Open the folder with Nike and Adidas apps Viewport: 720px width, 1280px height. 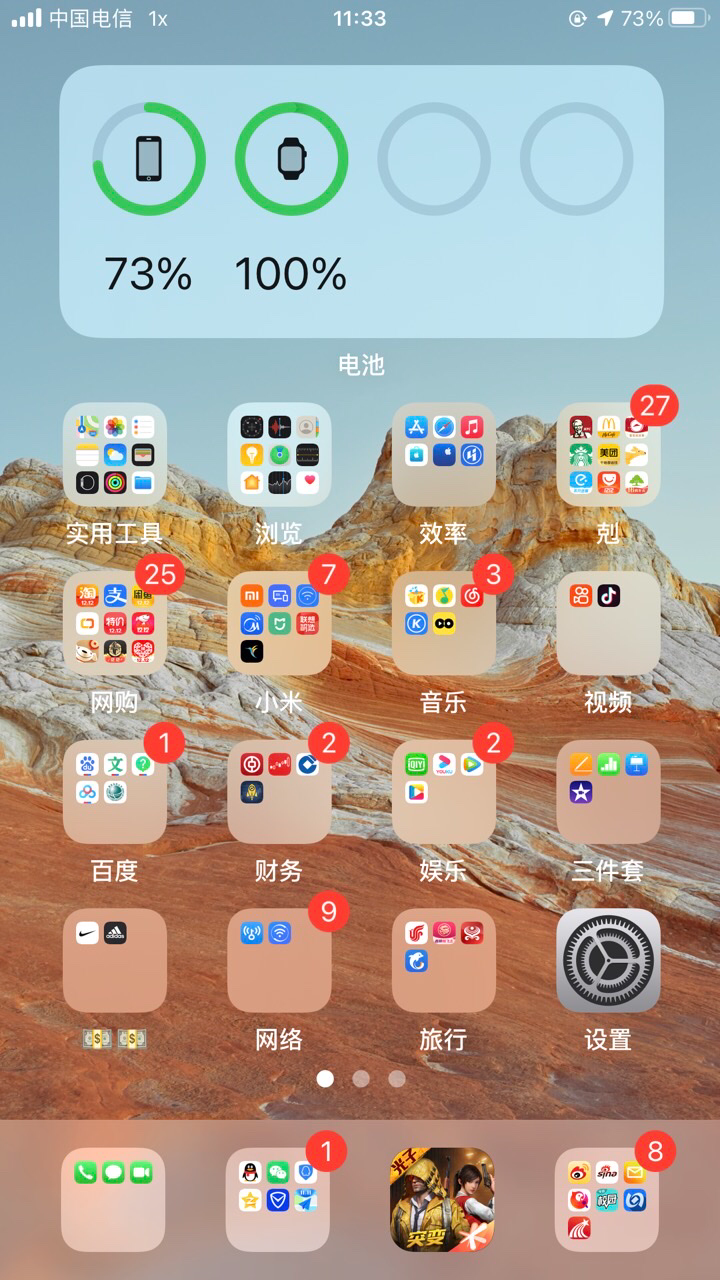point(114,960)
